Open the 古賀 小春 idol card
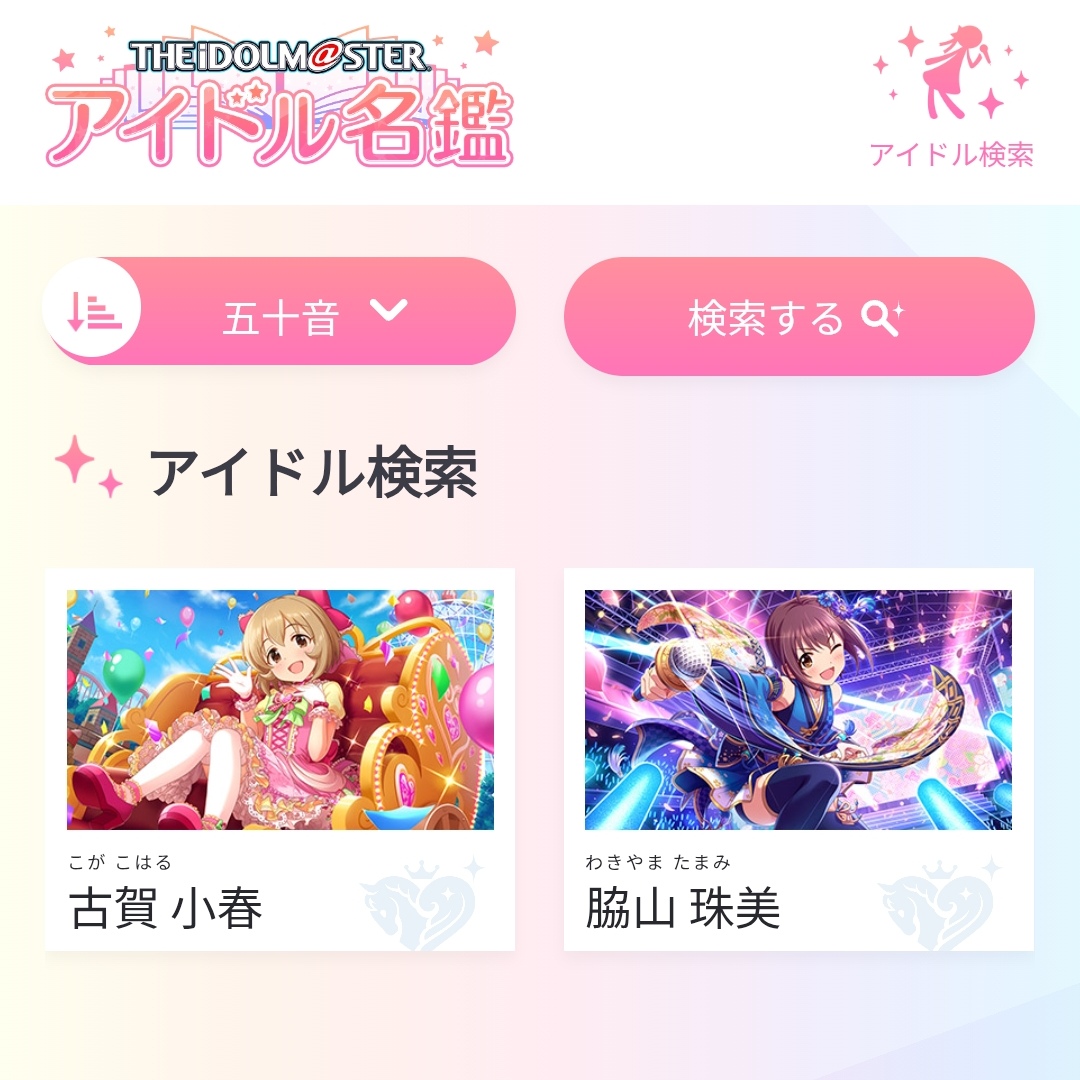The height and width of the screenshot is (1080, 1080). tap(280, 758)
